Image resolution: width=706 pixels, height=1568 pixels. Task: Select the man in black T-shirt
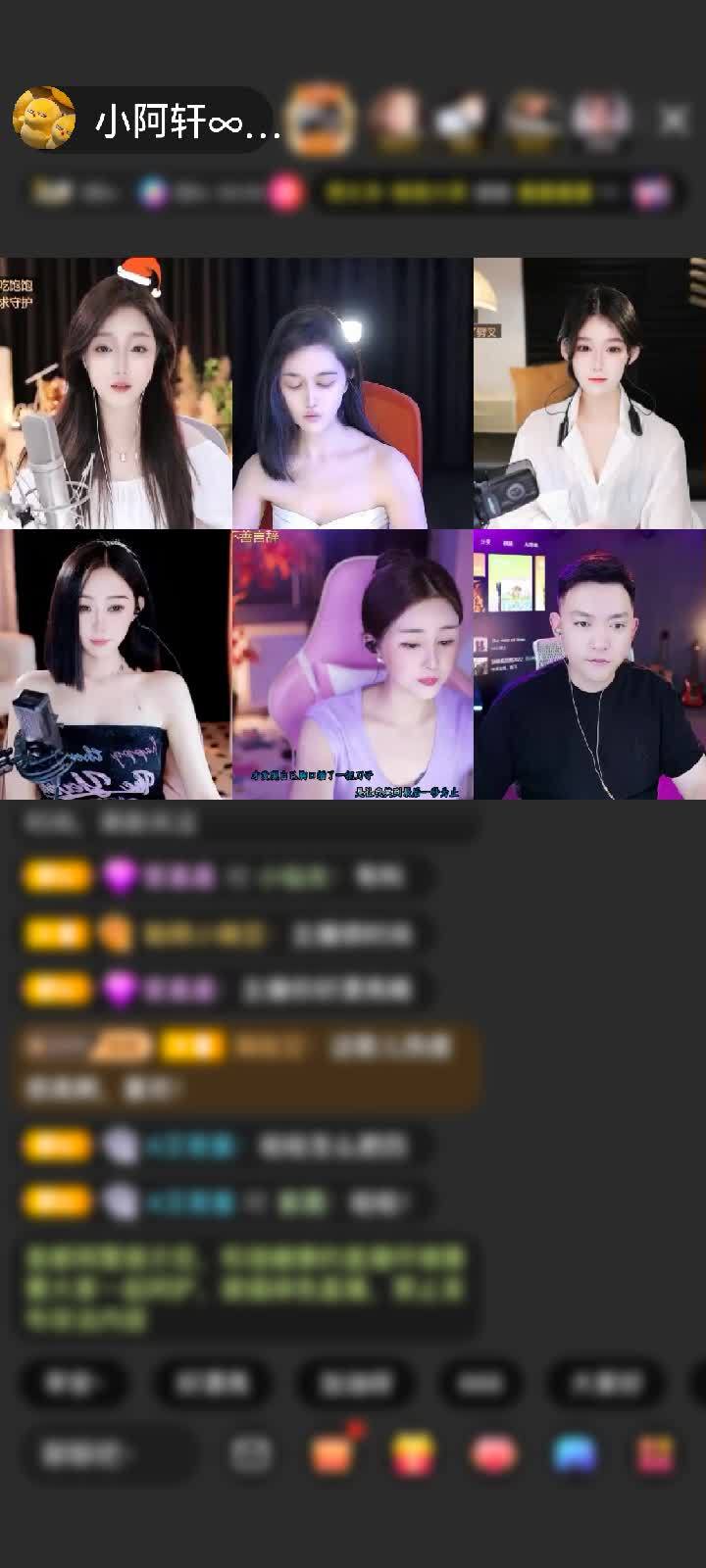[x=589, y=664]
